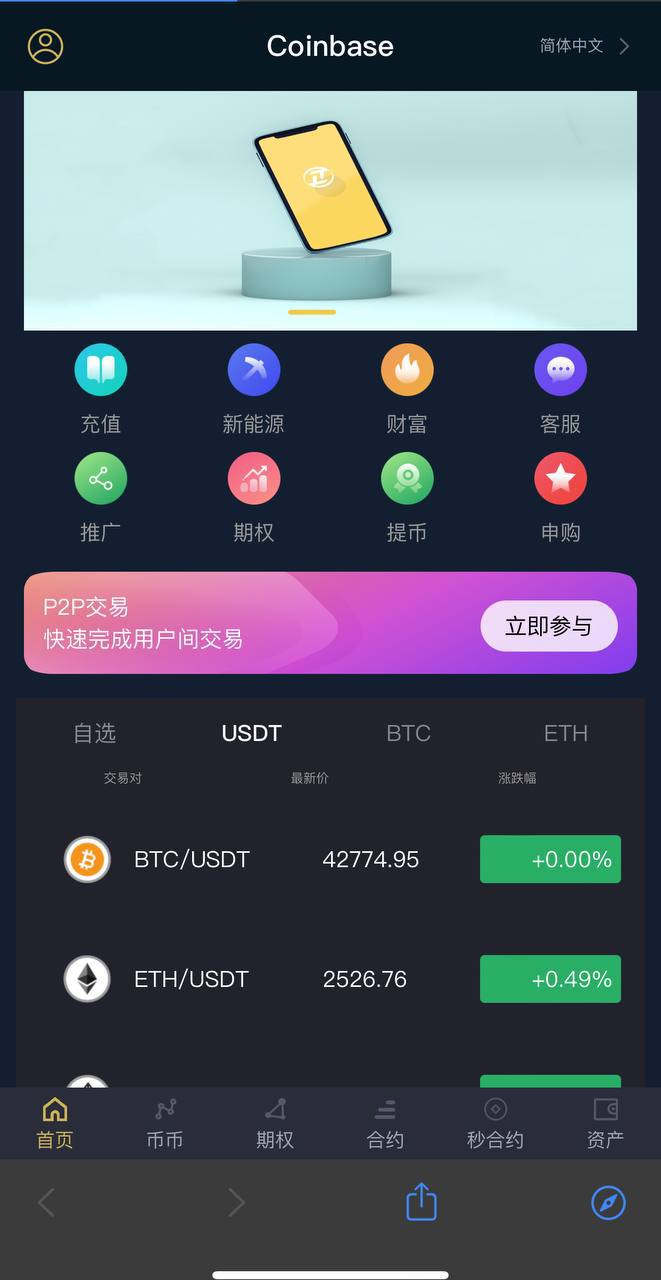Open the user profile icon
This screenshot has width=661, height=1280.
[45, 46]
